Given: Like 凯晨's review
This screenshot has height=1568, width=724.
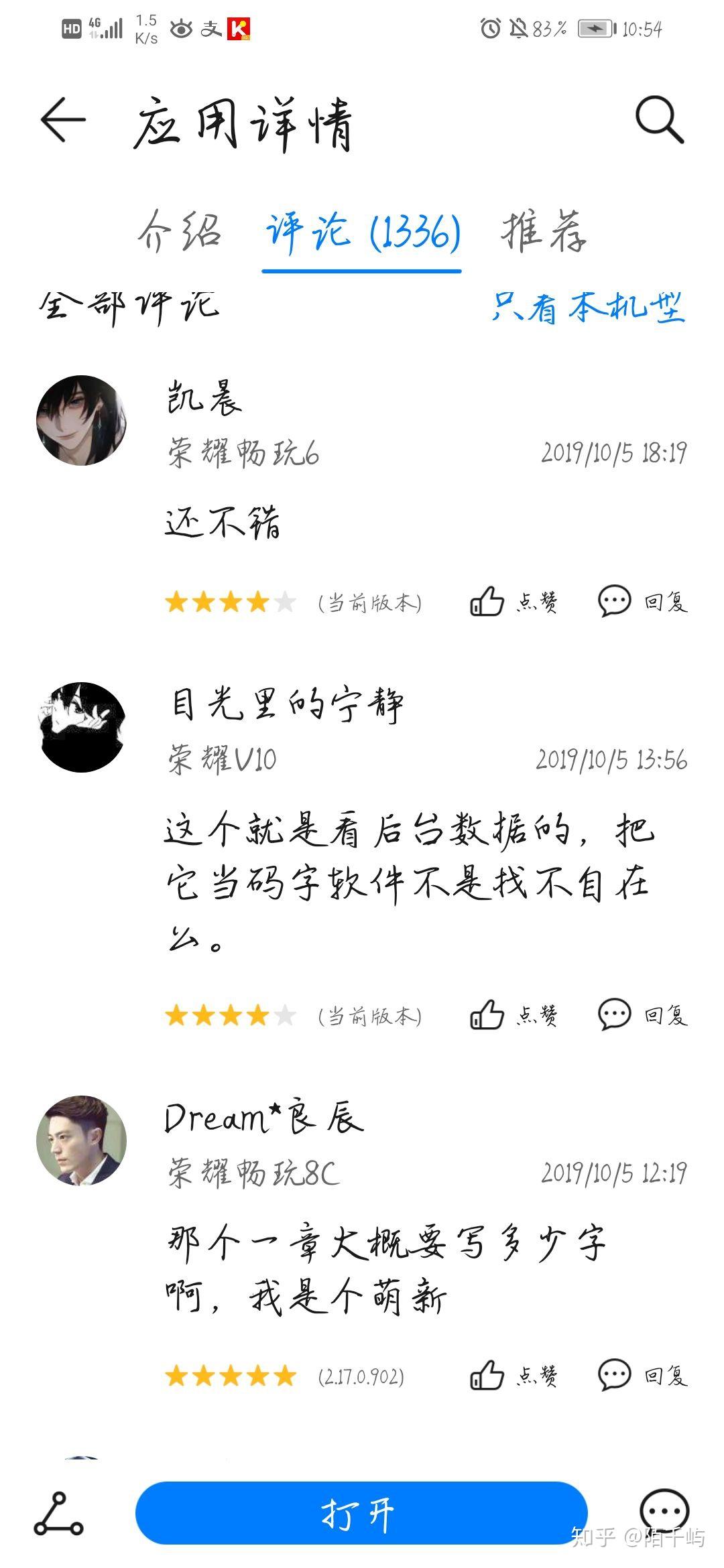Looking at the screenshot, I should pos(514,601).
